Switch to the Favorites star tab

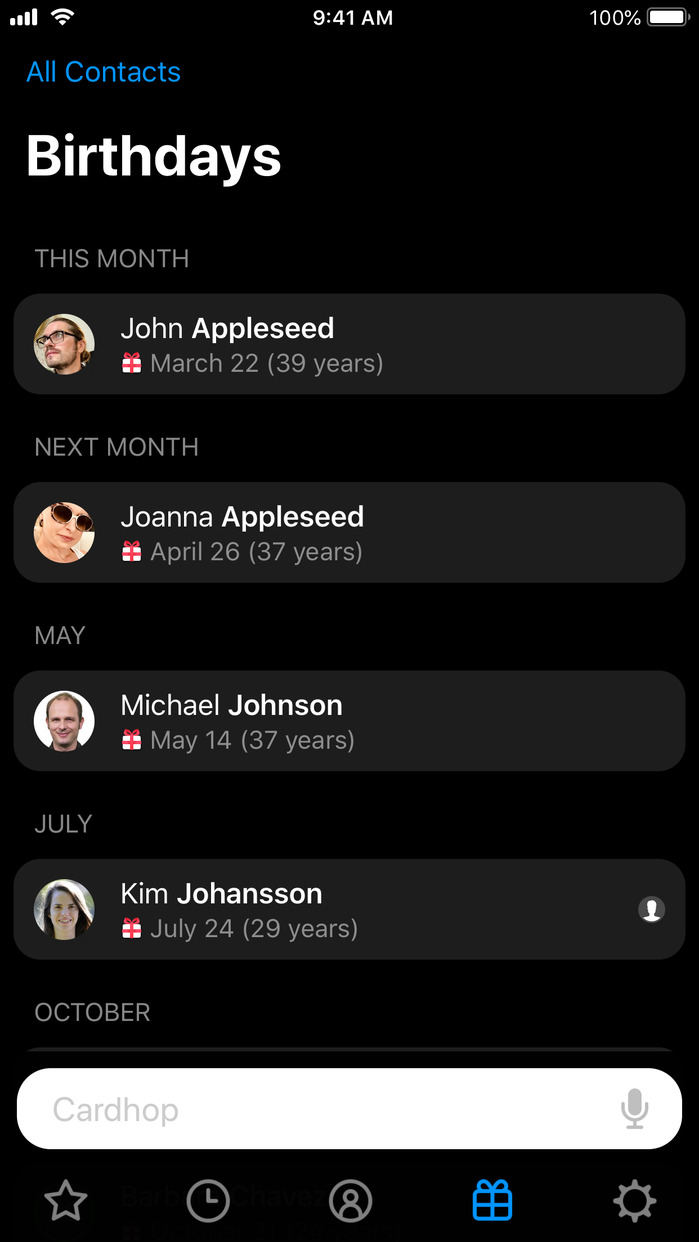pos(66,1201)
